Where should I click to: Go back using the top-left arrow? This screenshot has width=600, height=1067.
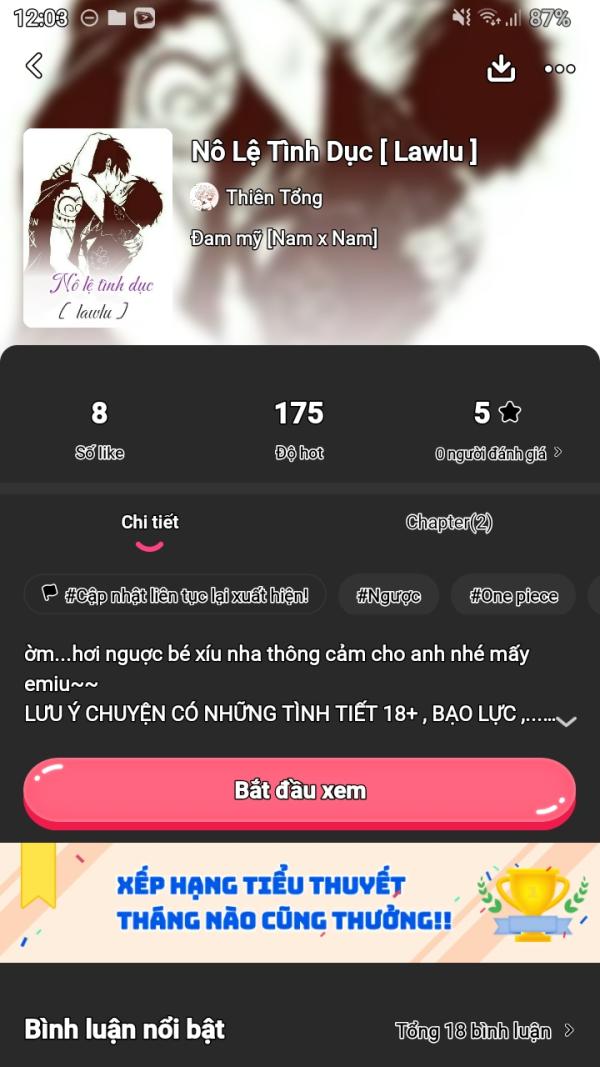tap(34, 66)
